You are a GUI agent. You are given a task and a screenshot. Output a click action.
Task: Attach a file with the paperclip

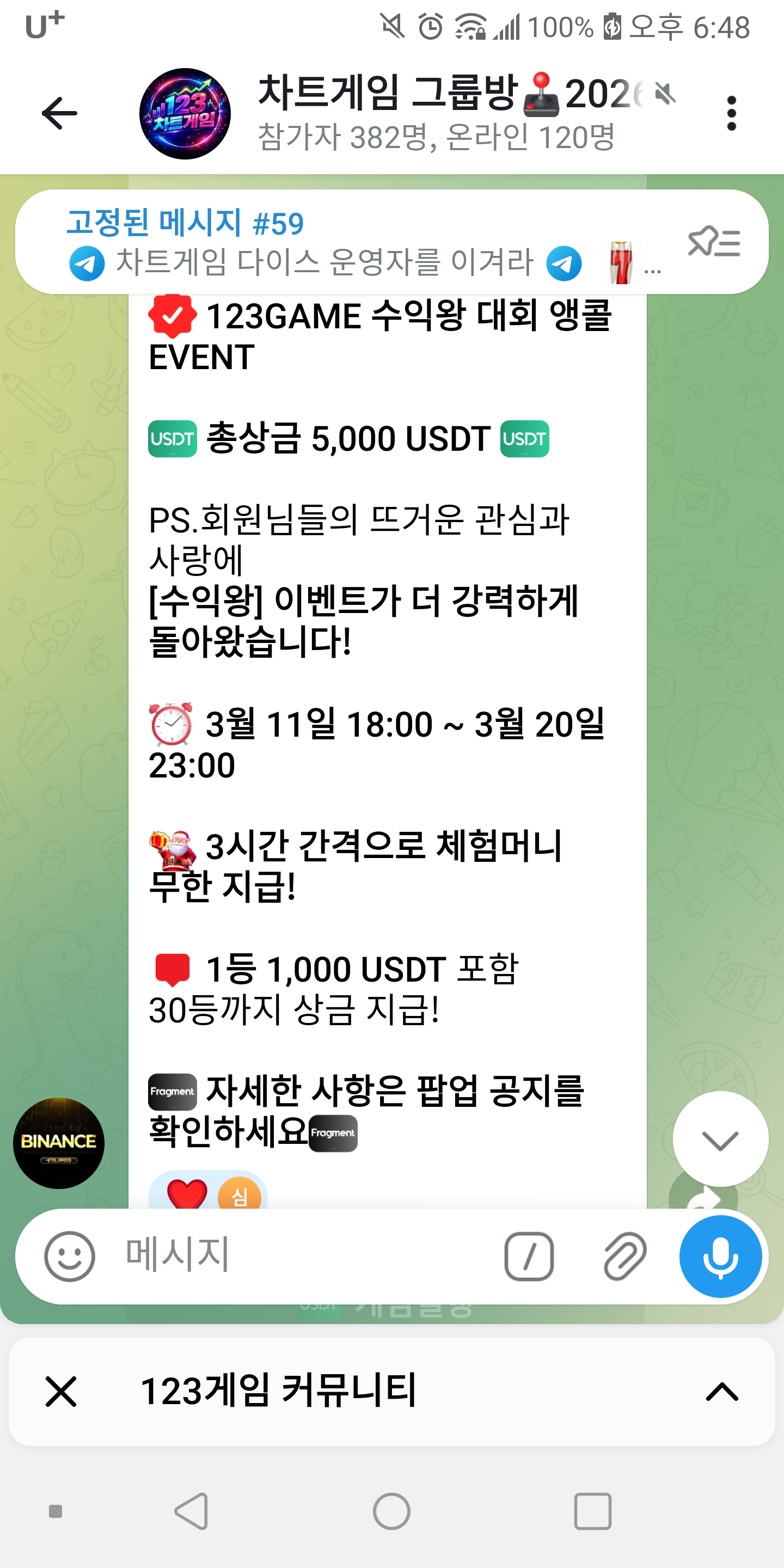pos(624,1255)
